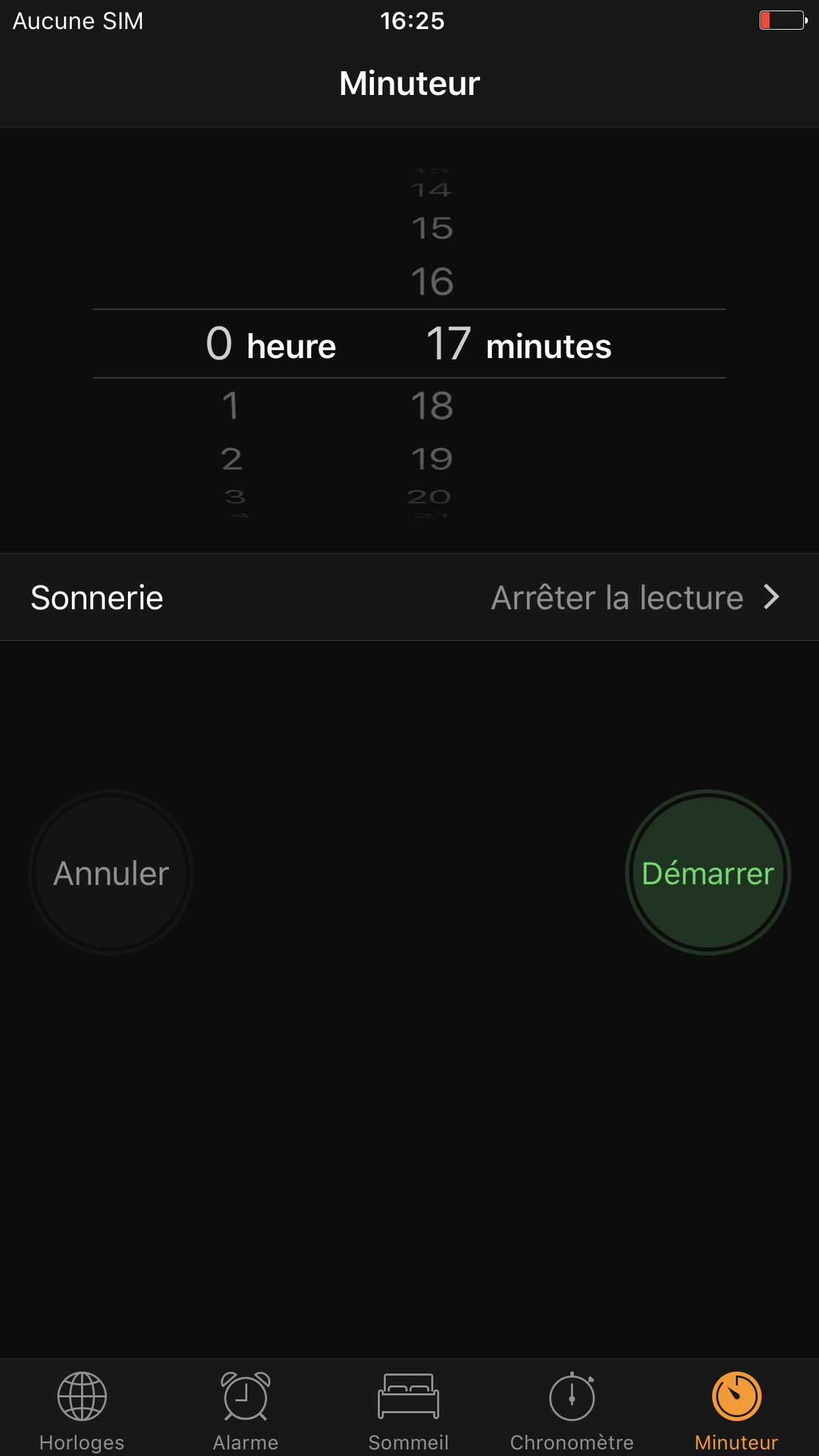The width and height of the screenshot is (819, 1456).
Task: Choose 19 in the minutes picker
Action: 432,459
